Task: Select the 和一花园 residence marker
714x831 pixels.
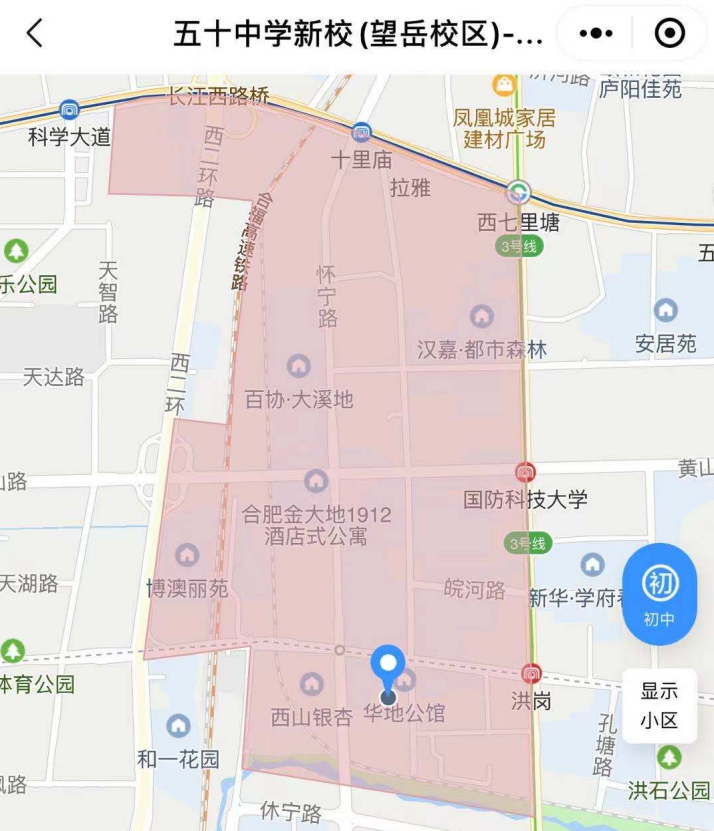Action: [x=178, y=726]
